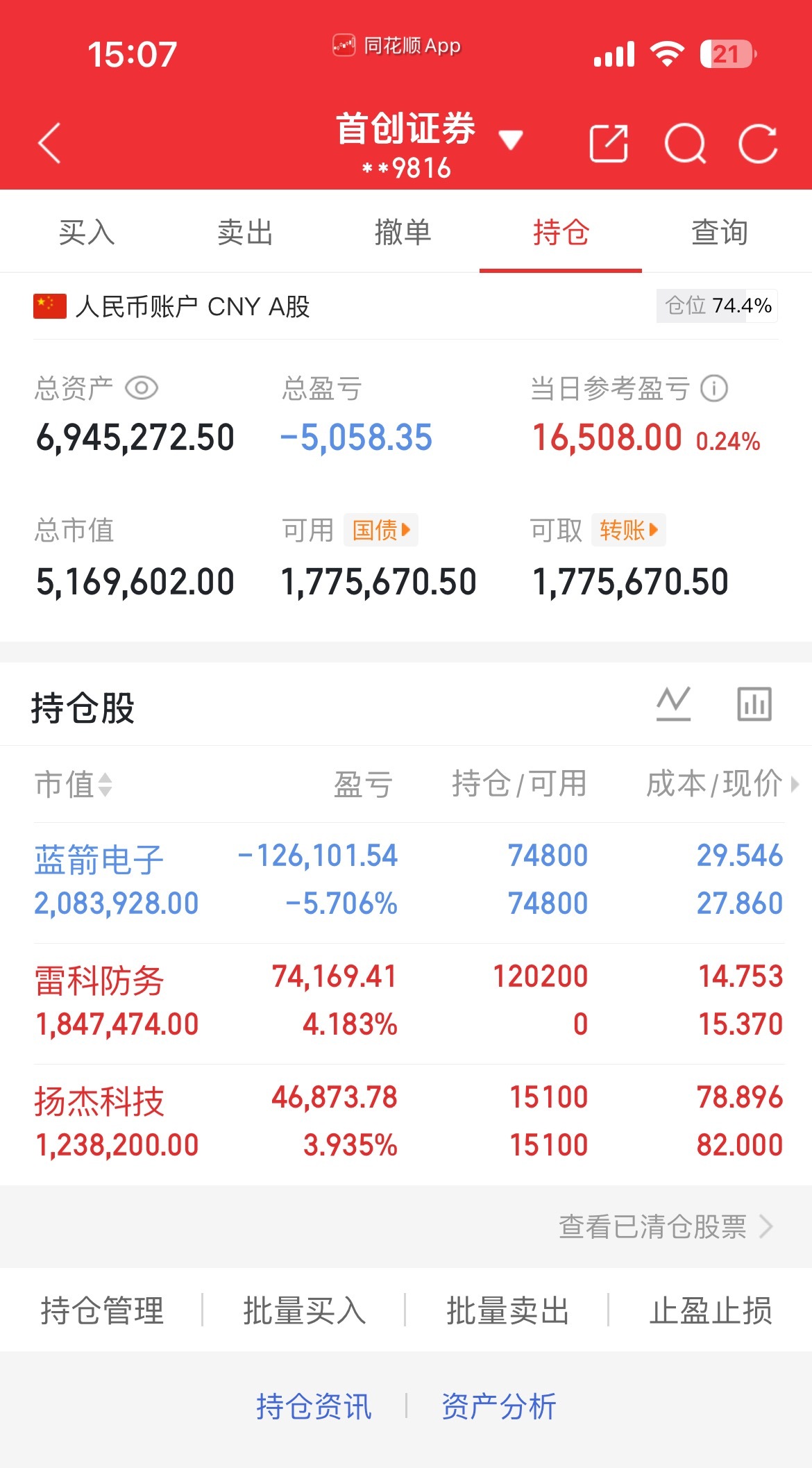Expand the 转账 option beside 可取
The height and width of the screenshot is (1468, 812).
tap(629, 530)
